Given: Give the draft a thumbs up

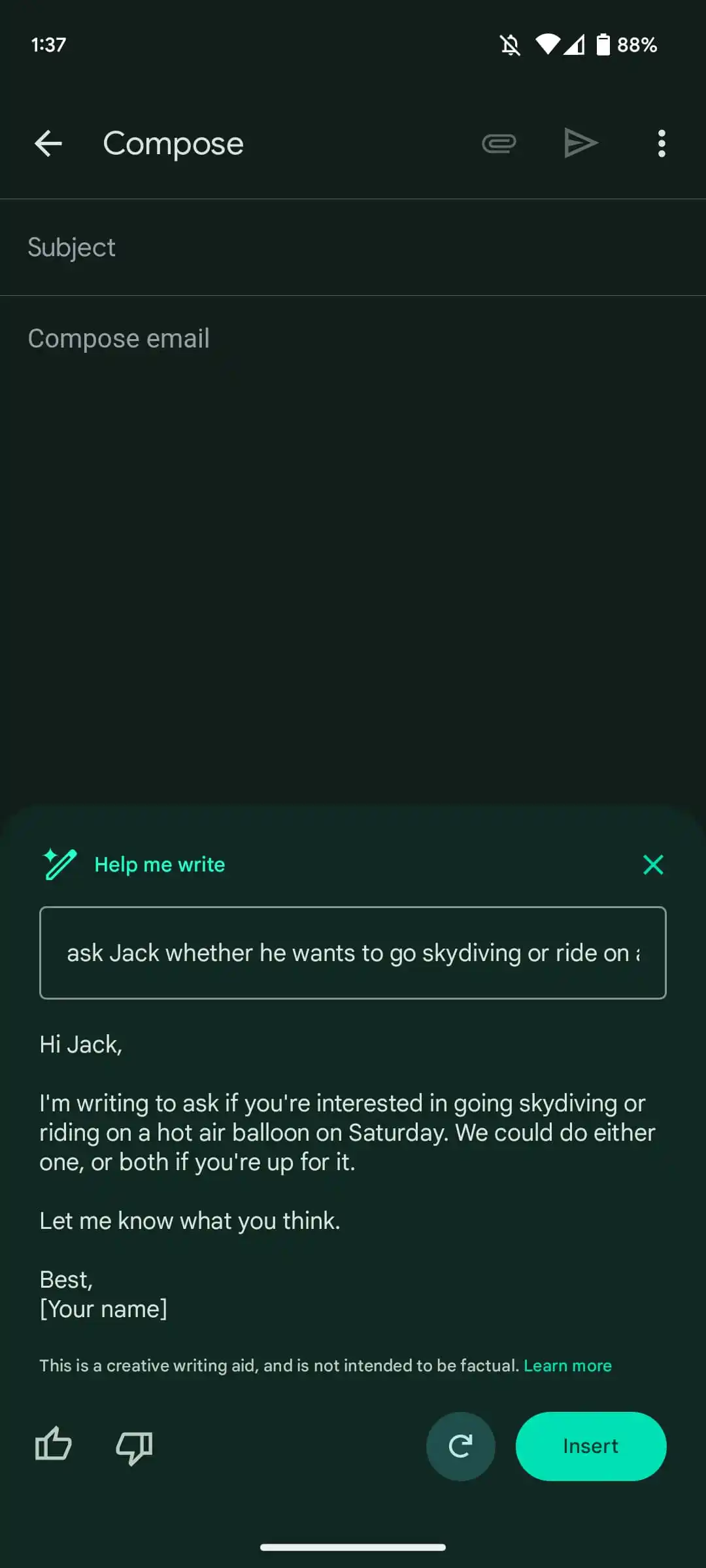Looking at the screenshot, I should pos(54,1446).
